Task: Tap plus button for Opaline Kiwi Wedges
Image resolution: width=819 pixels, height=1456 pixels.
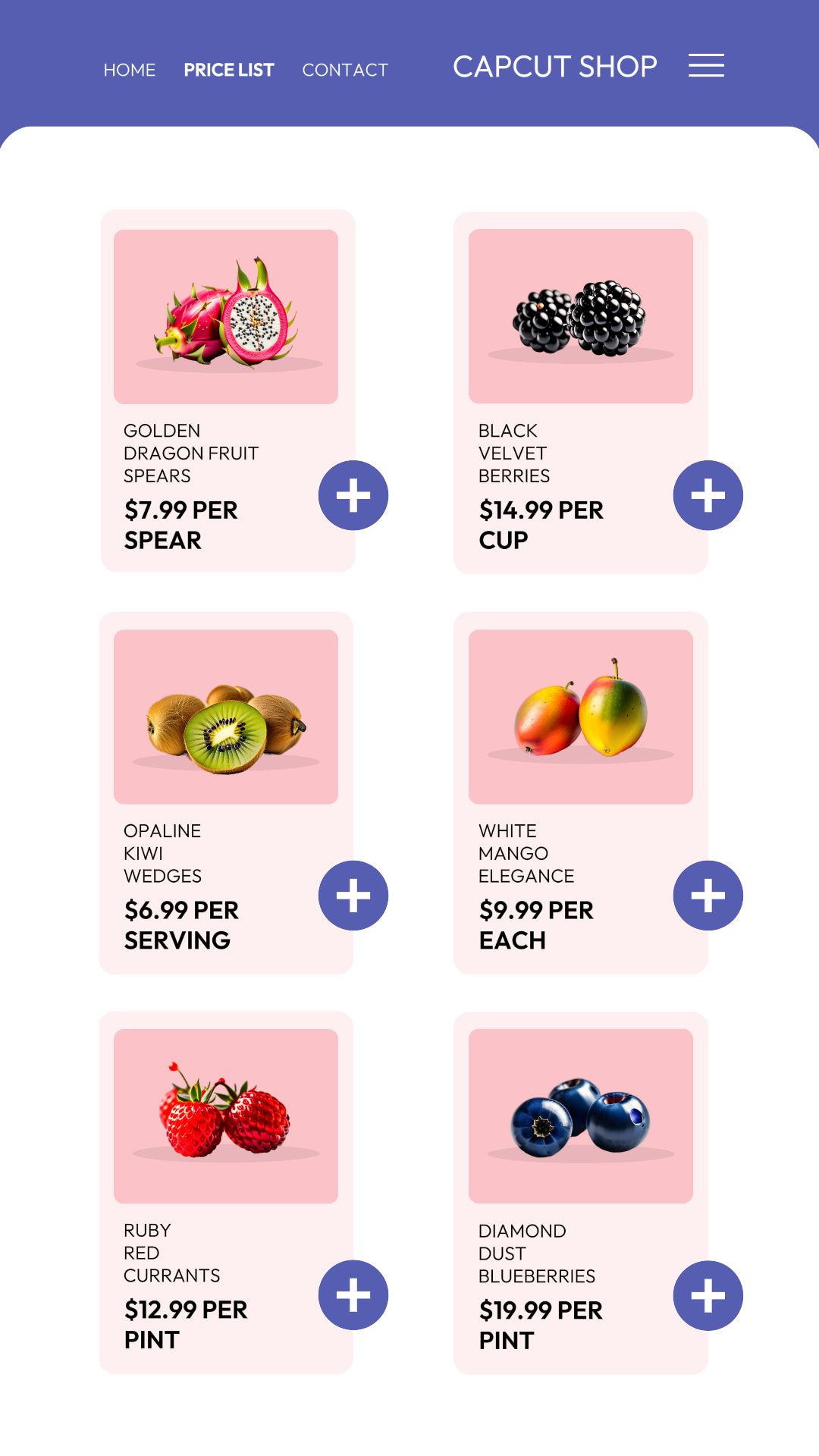Action: [x=353, y=896]
